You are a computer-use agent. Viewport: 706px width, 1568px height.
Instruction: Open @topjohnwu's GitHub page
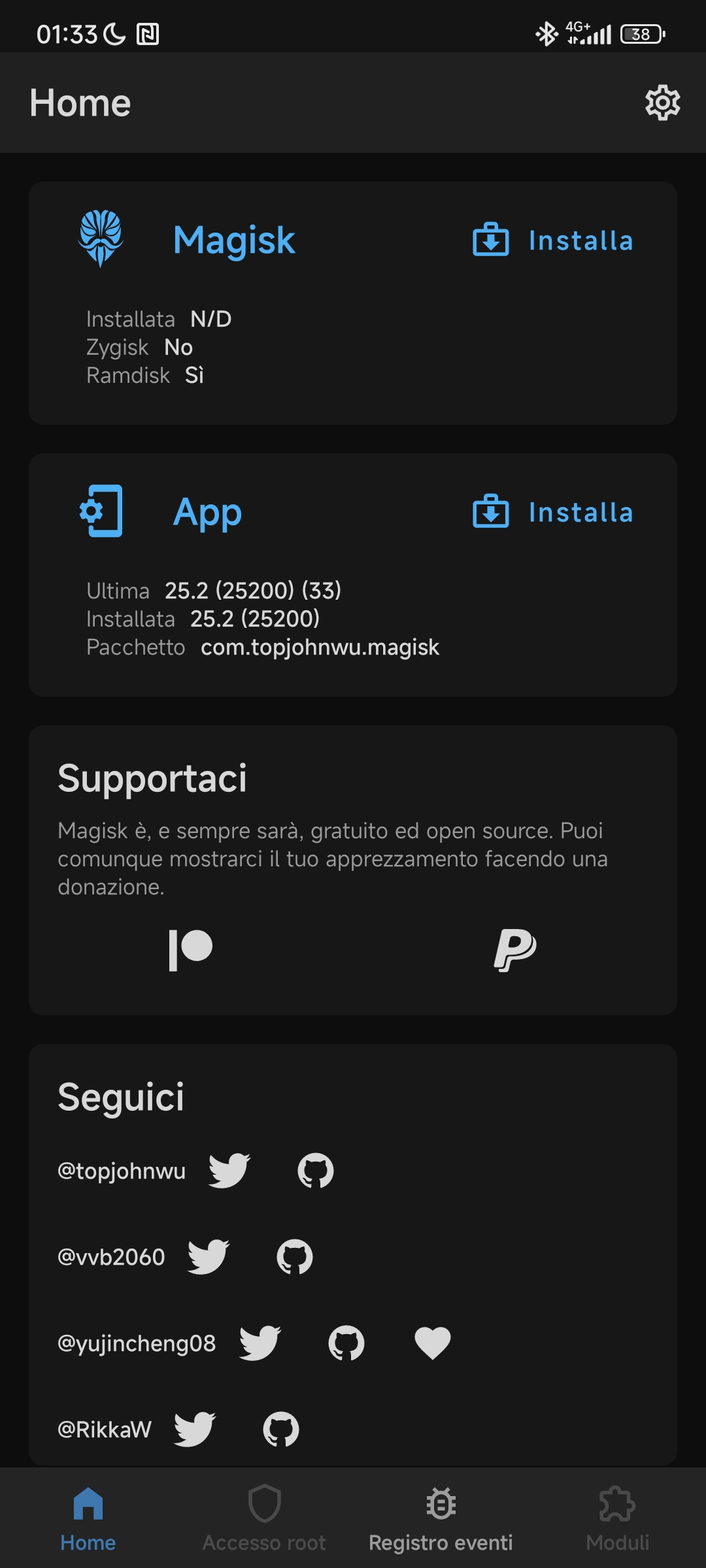(316, 1170)
